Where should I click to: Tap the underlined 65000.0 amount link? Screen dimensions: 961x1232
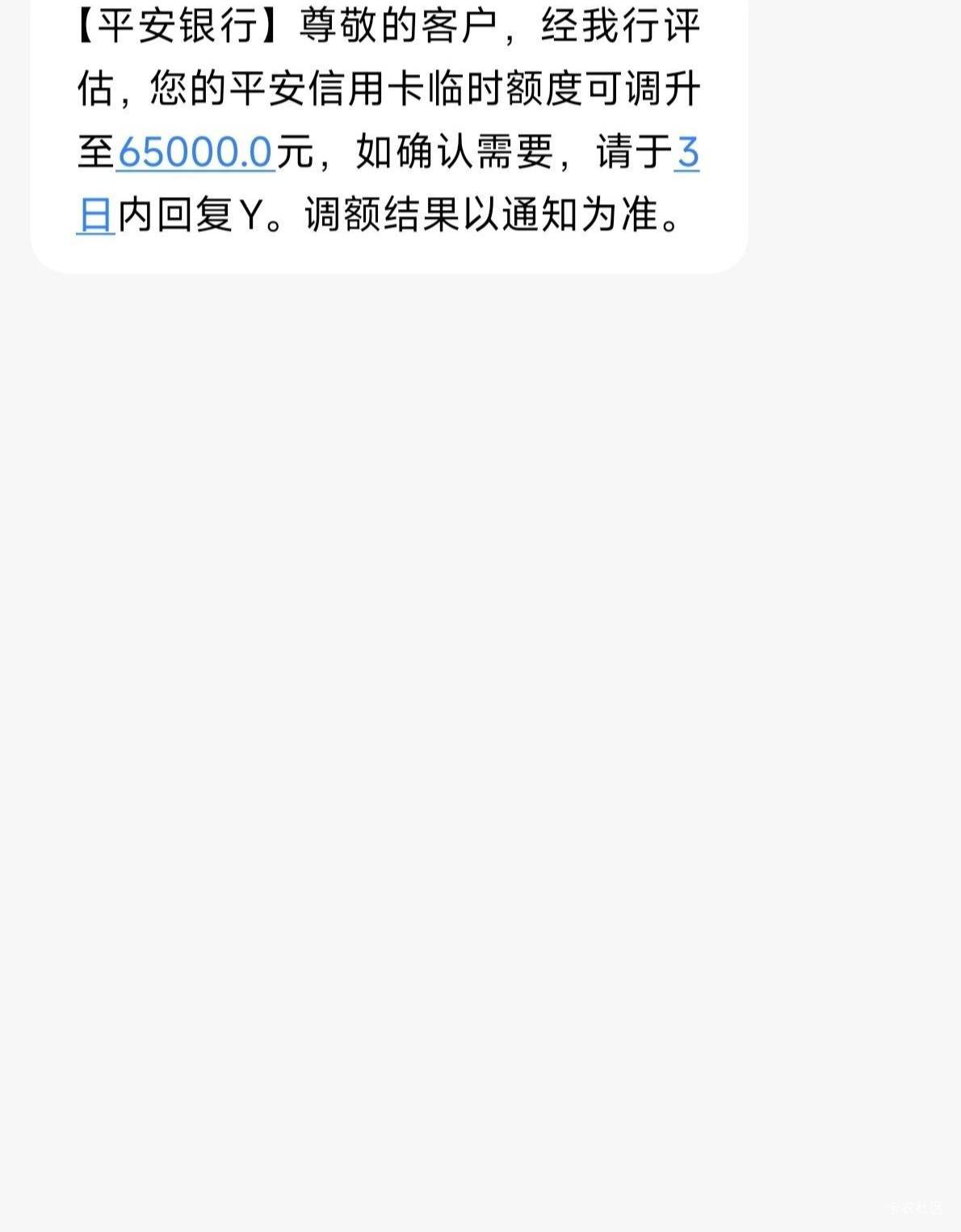point(196,152)
